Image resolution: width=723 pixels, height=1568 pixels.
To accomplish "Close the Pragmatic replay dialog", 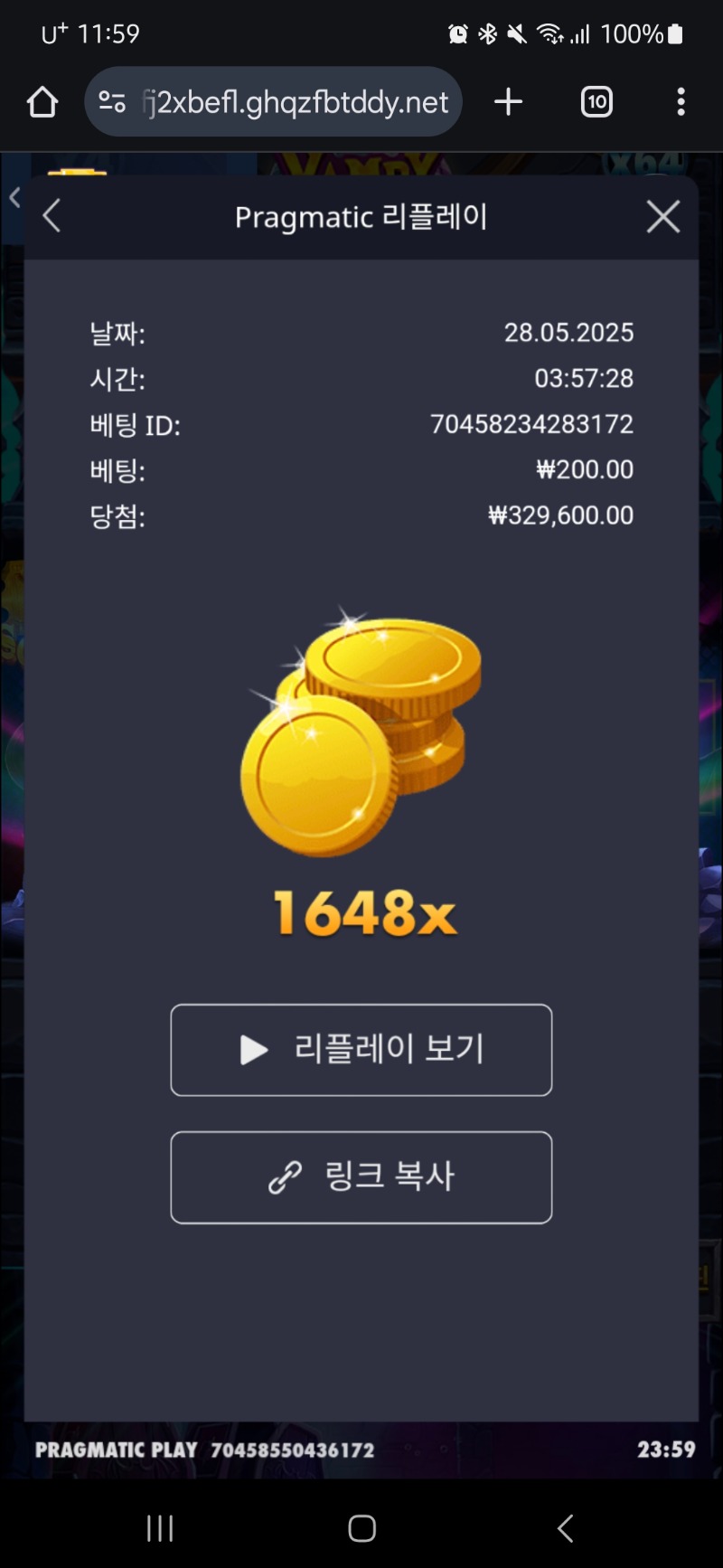I will tap(662, 217).
